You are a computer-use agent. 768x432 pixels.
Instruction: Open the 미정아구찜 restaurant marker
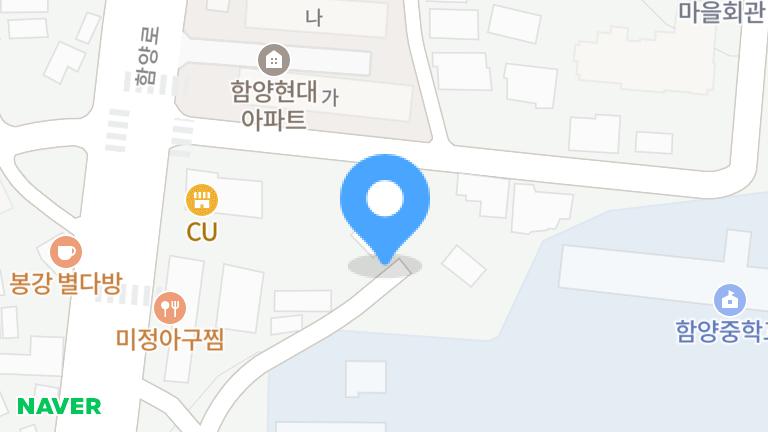point(171,308)
